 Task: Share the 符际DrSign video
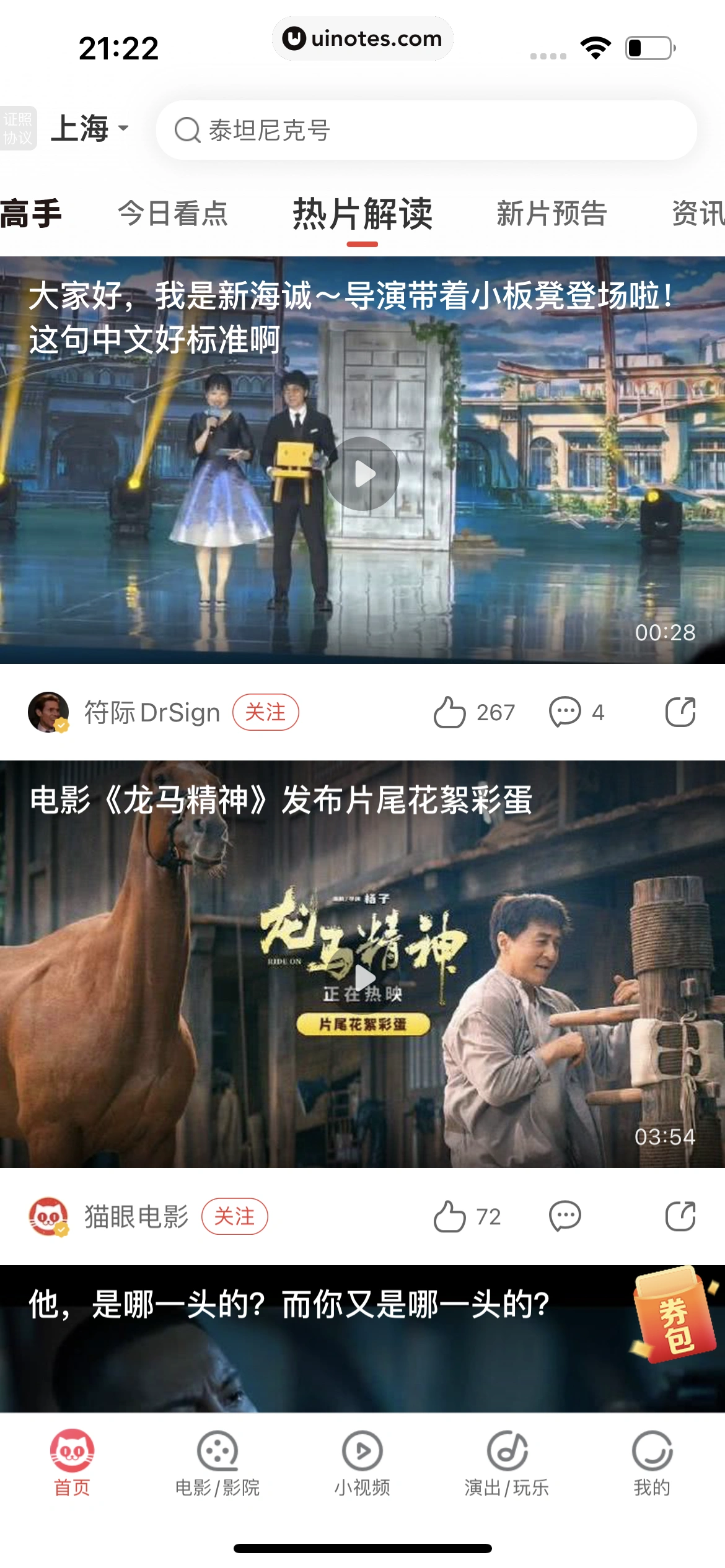point(680,712)
